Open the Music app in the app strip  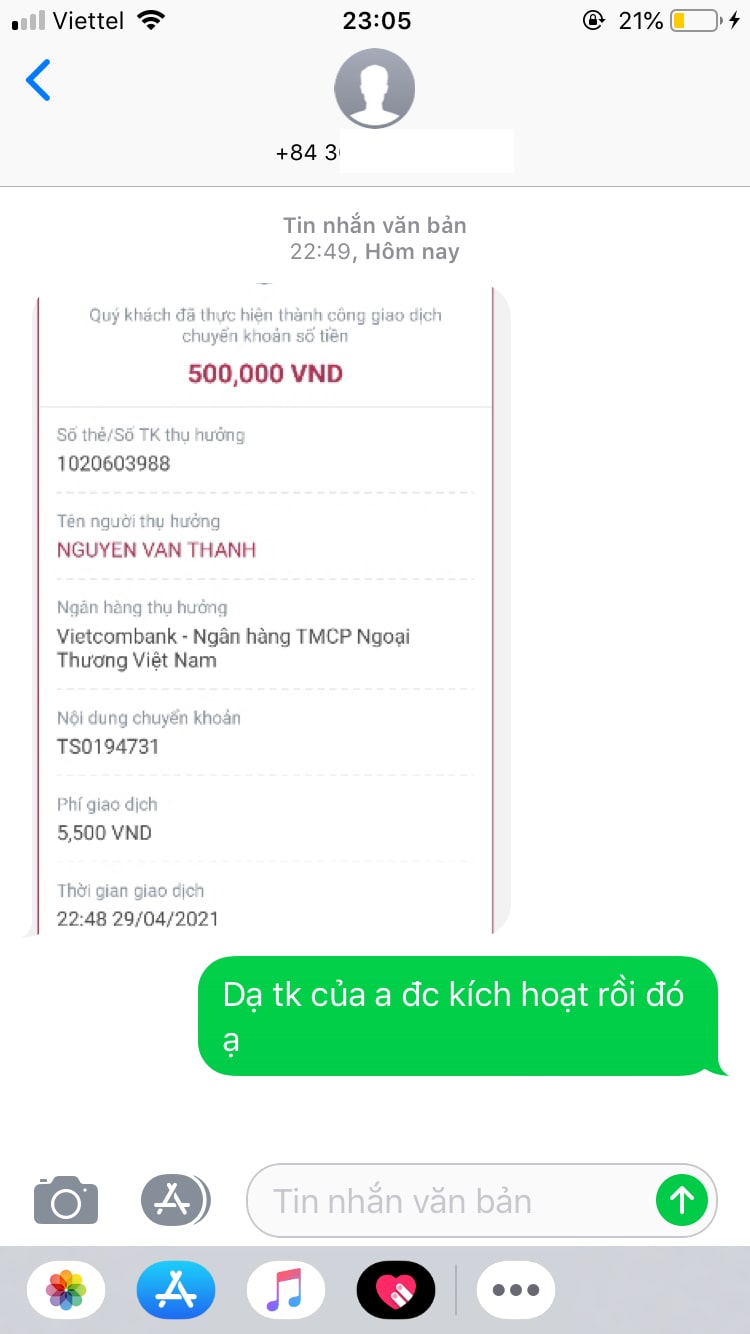[x=285, y=1290]
